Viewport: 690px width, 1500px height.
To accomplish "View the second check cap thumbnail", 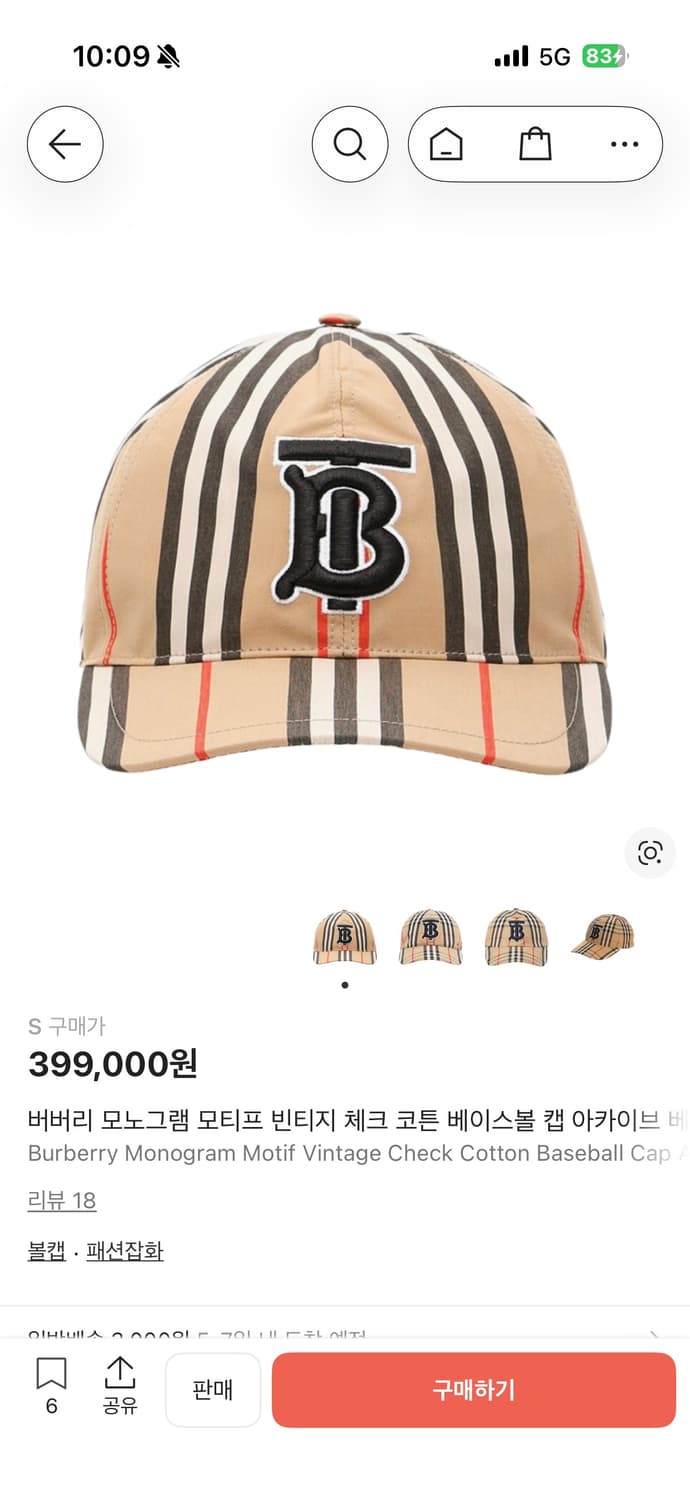I will click(x=430, y=937).
